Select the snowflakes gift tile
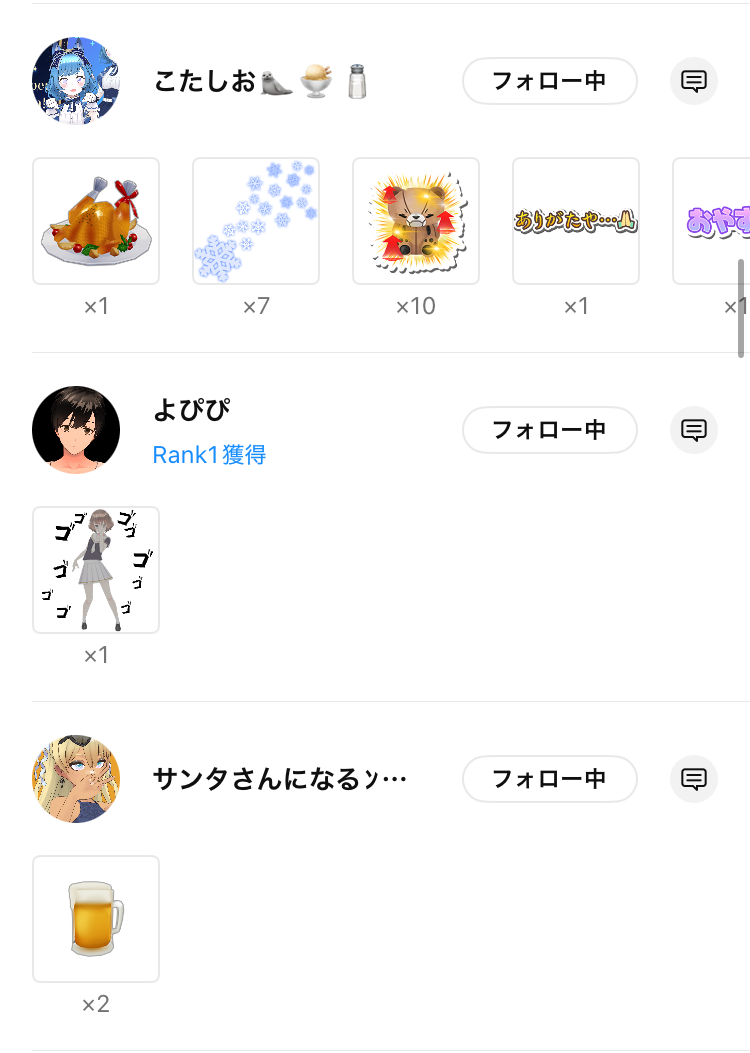The image size is (750, 1053). tap(256, 221)
